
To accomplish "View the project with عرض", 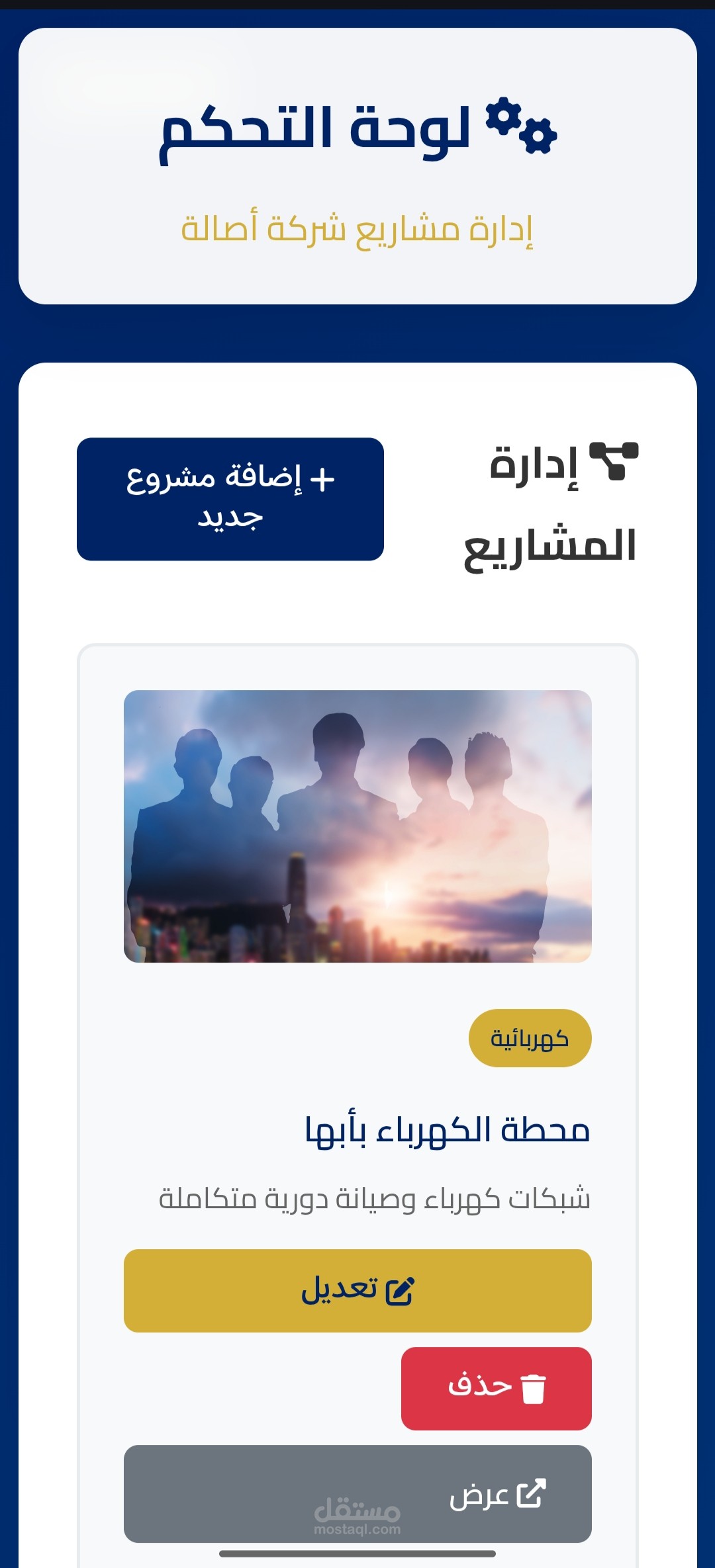I will coord(358,1494).
